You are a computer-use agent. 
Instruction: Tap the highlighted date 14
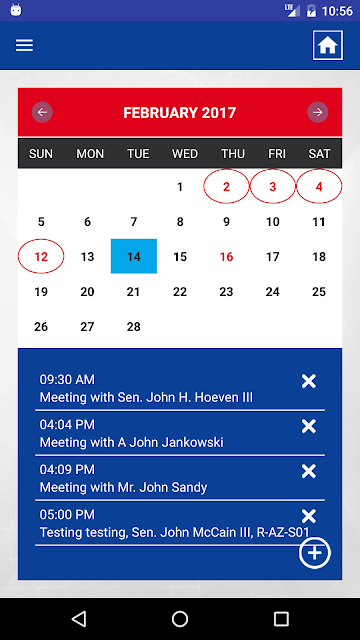click(x=133, y=256)
